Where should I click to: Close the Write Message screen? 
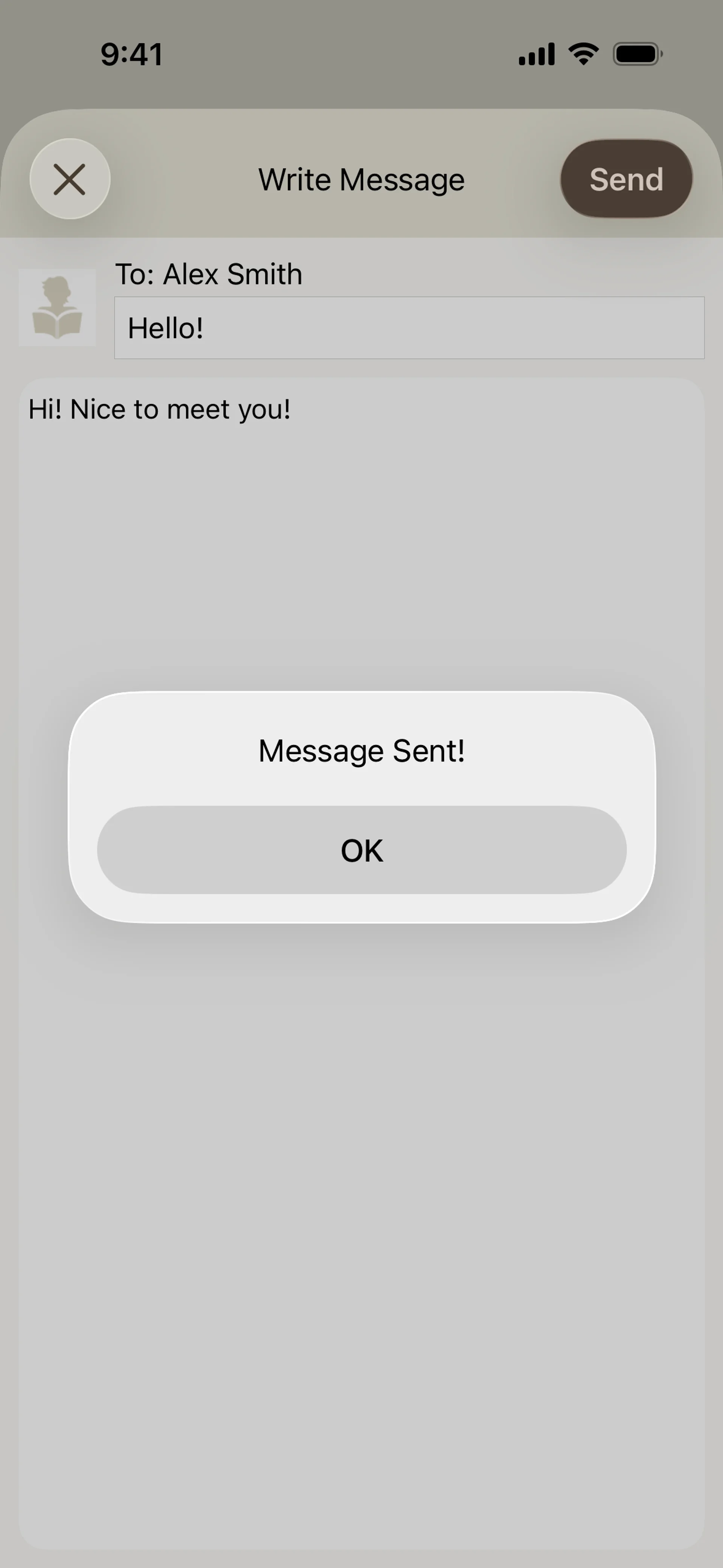click(x=70, y=179)
